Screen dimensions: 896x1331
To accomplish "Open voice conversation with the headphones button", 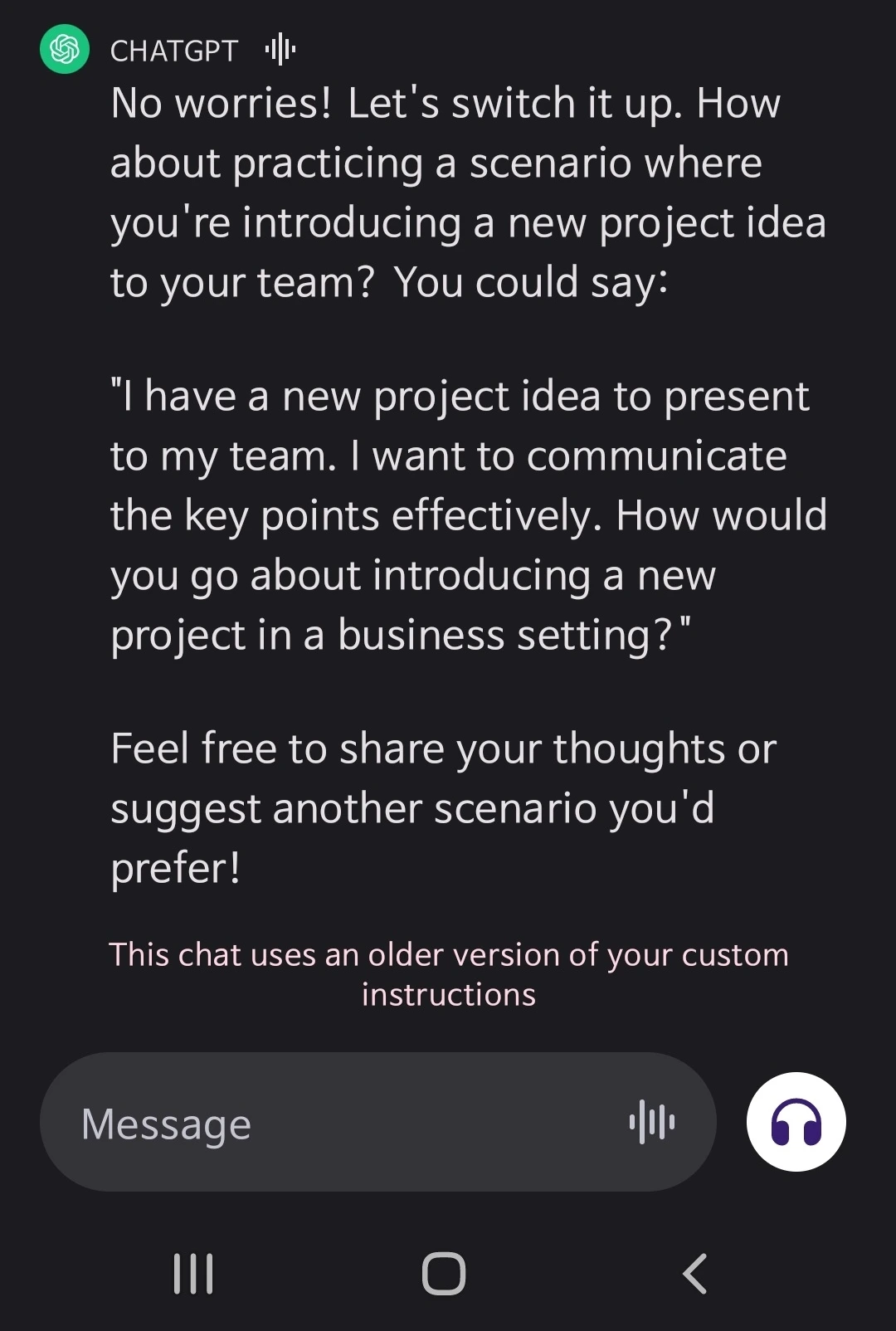I will (796, 1122).
